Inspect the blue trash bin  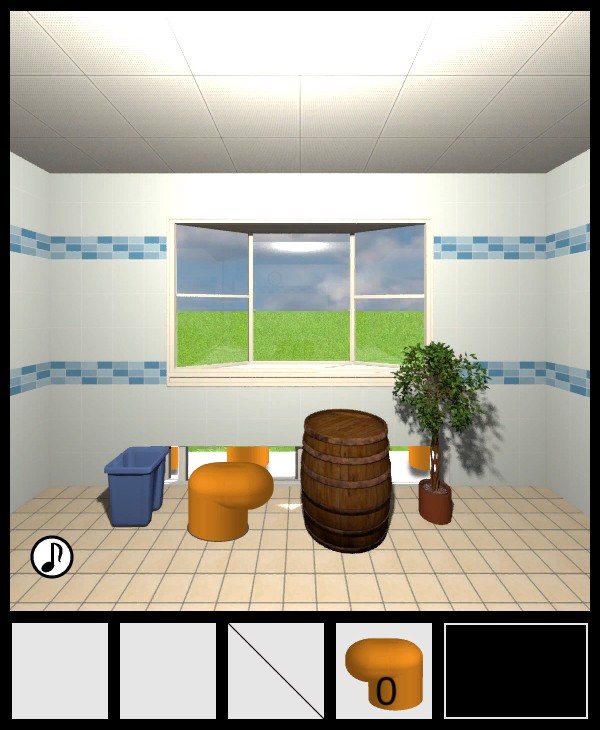(x=136, y=485)
